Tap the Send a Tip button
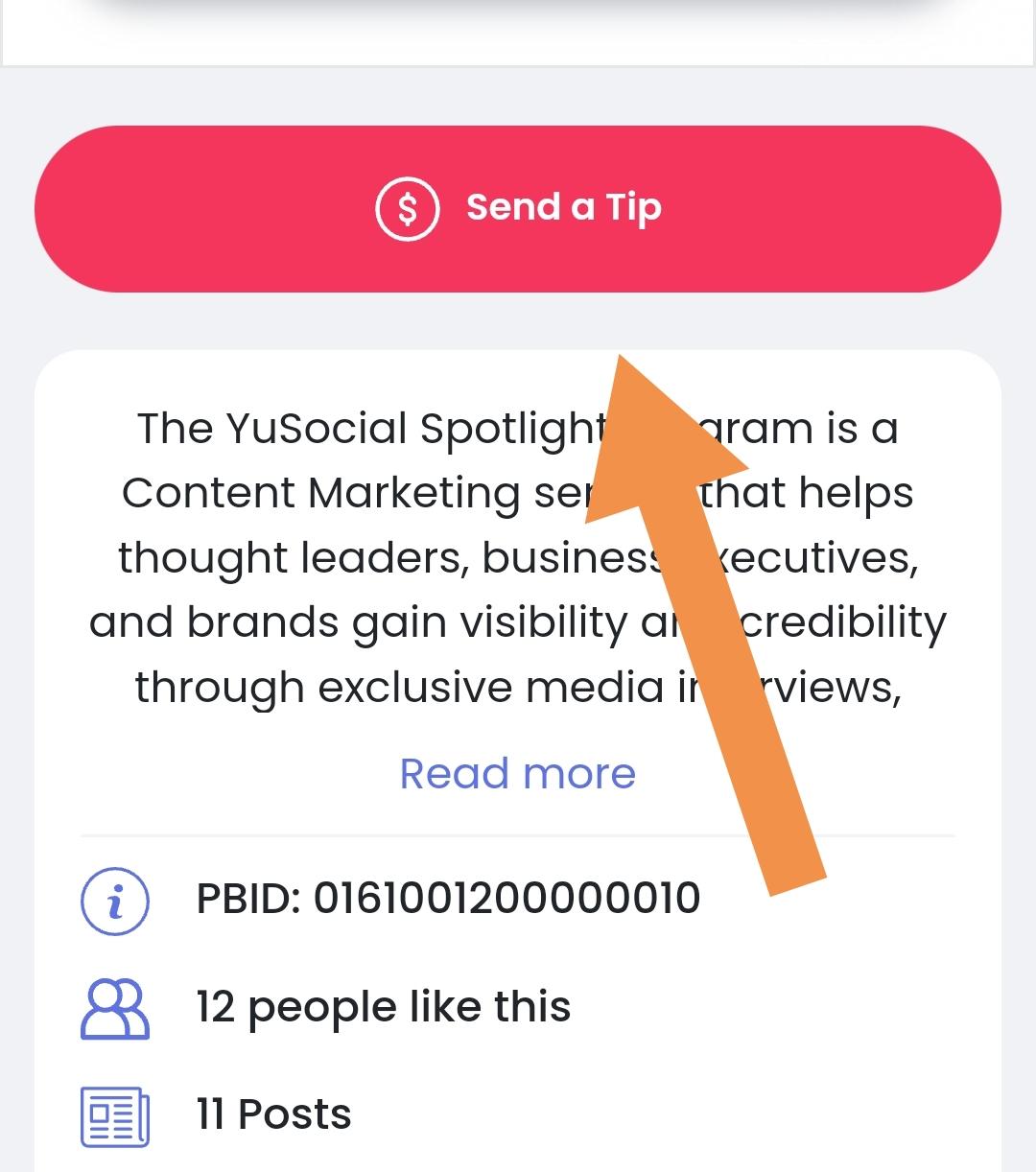The height and width of the screenshot is (1172, 1036). tap(518, 208)
